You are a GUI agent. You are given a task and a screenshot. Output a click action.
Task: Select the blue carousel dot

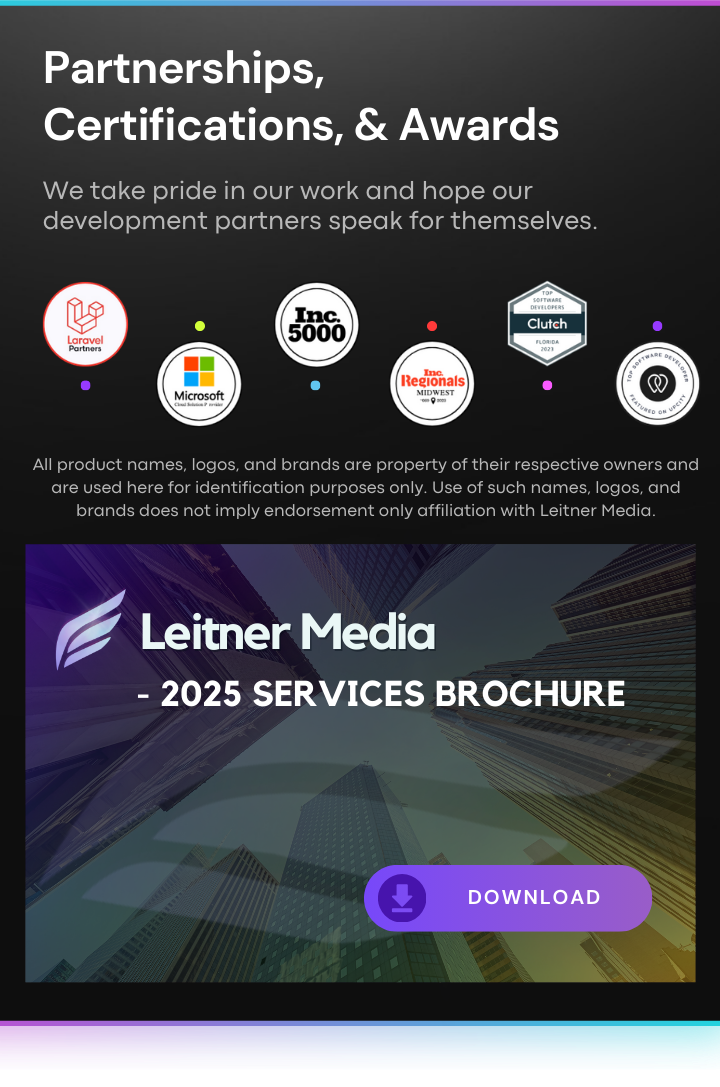[x=315, y=384]
